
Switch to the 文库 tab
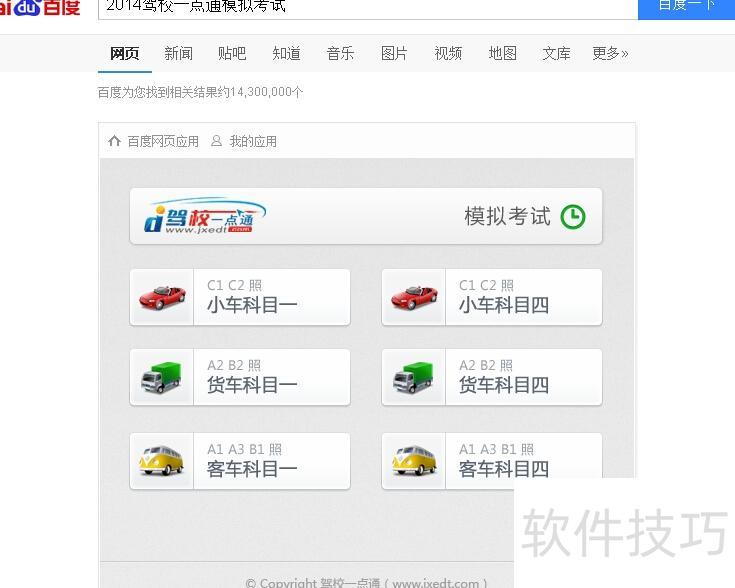pos(556,54)
